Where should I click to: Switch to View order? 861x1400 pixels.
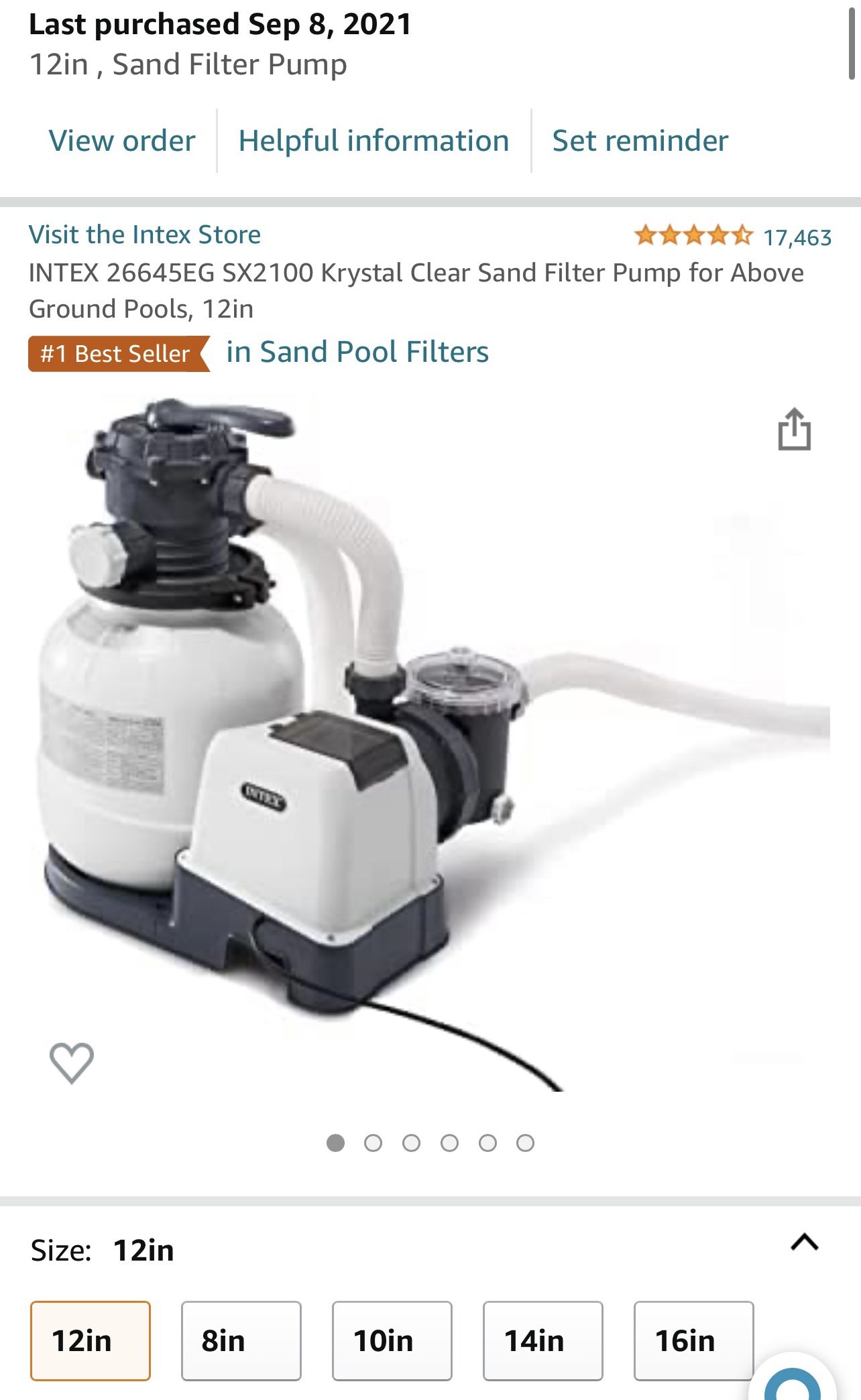pyautogui.click(x=124, y=141)
